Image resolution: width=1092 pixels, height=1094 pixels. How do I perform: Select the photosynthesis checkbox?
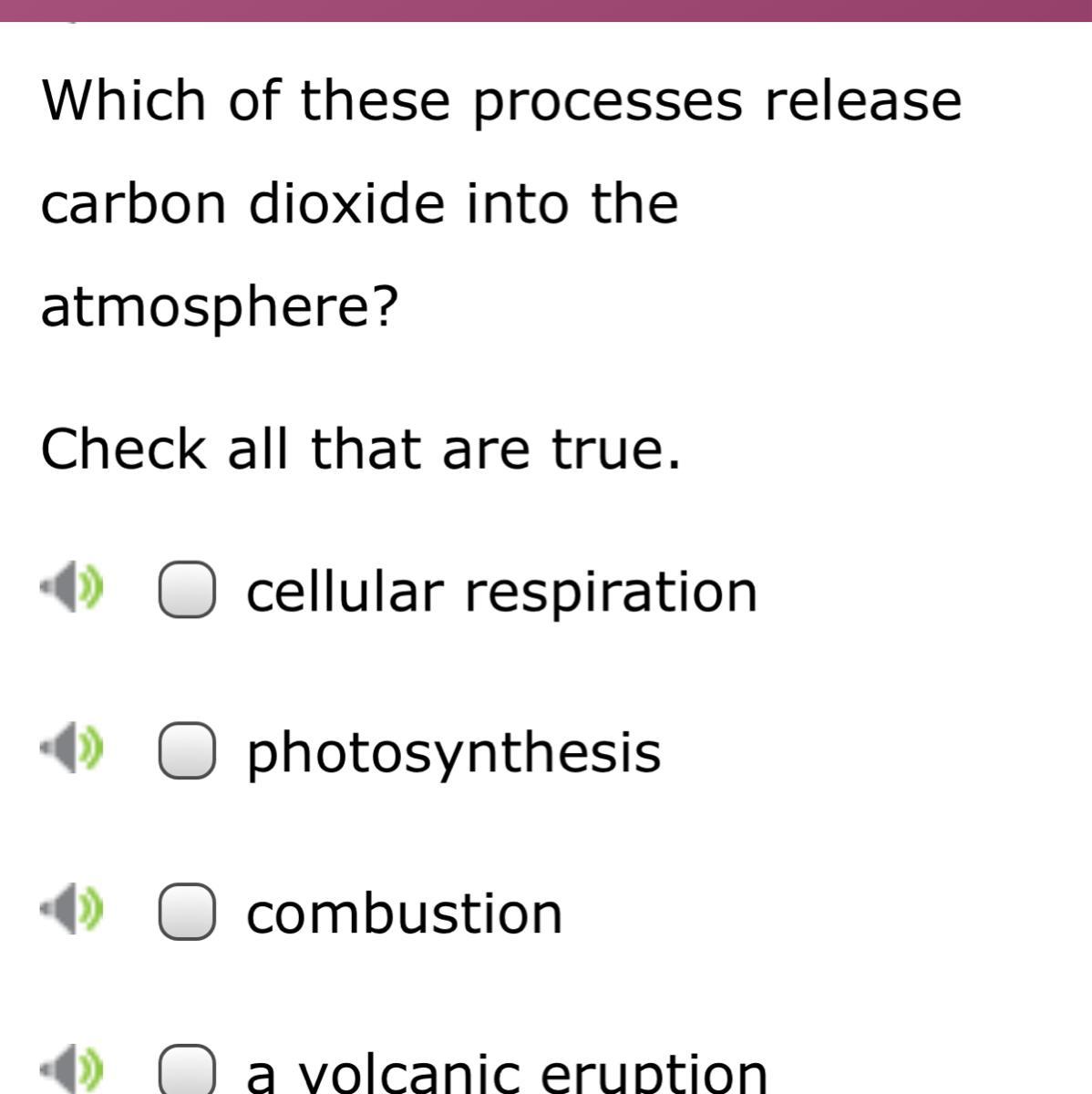pyautogui.click(x=188, y=751)
